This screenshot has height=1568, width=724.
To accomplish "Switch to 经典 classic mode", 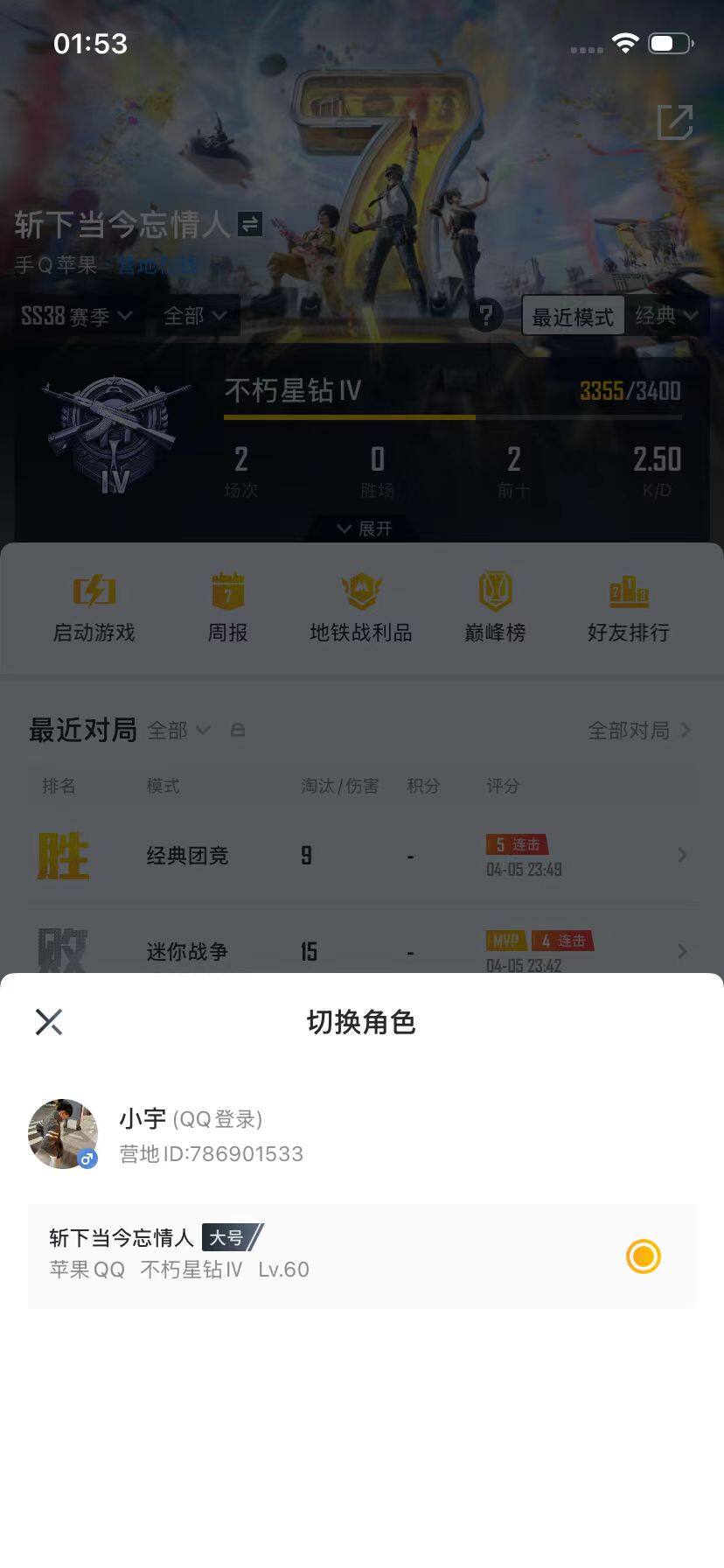I will pos(665,317).
